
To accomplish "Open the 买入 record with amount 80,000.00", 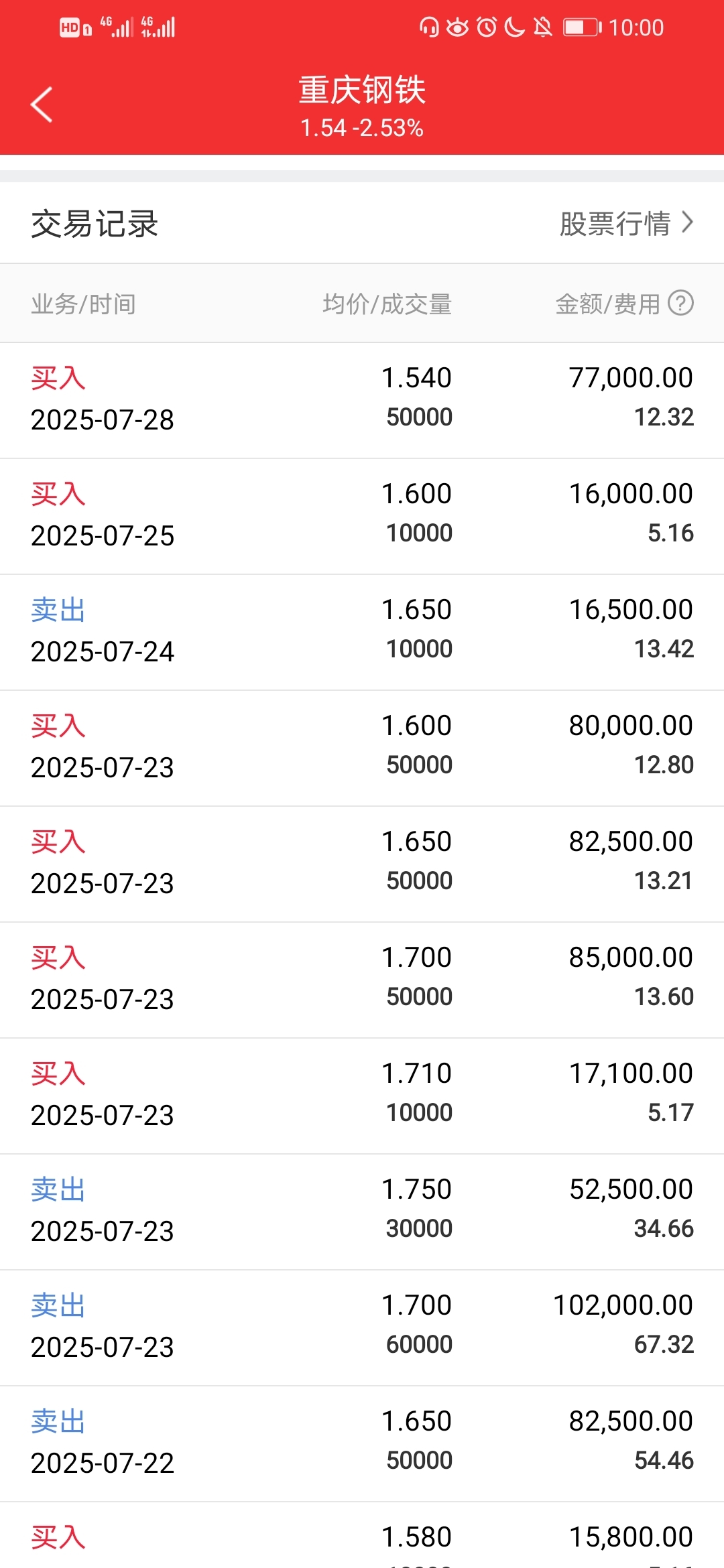I will coord(362,748).
